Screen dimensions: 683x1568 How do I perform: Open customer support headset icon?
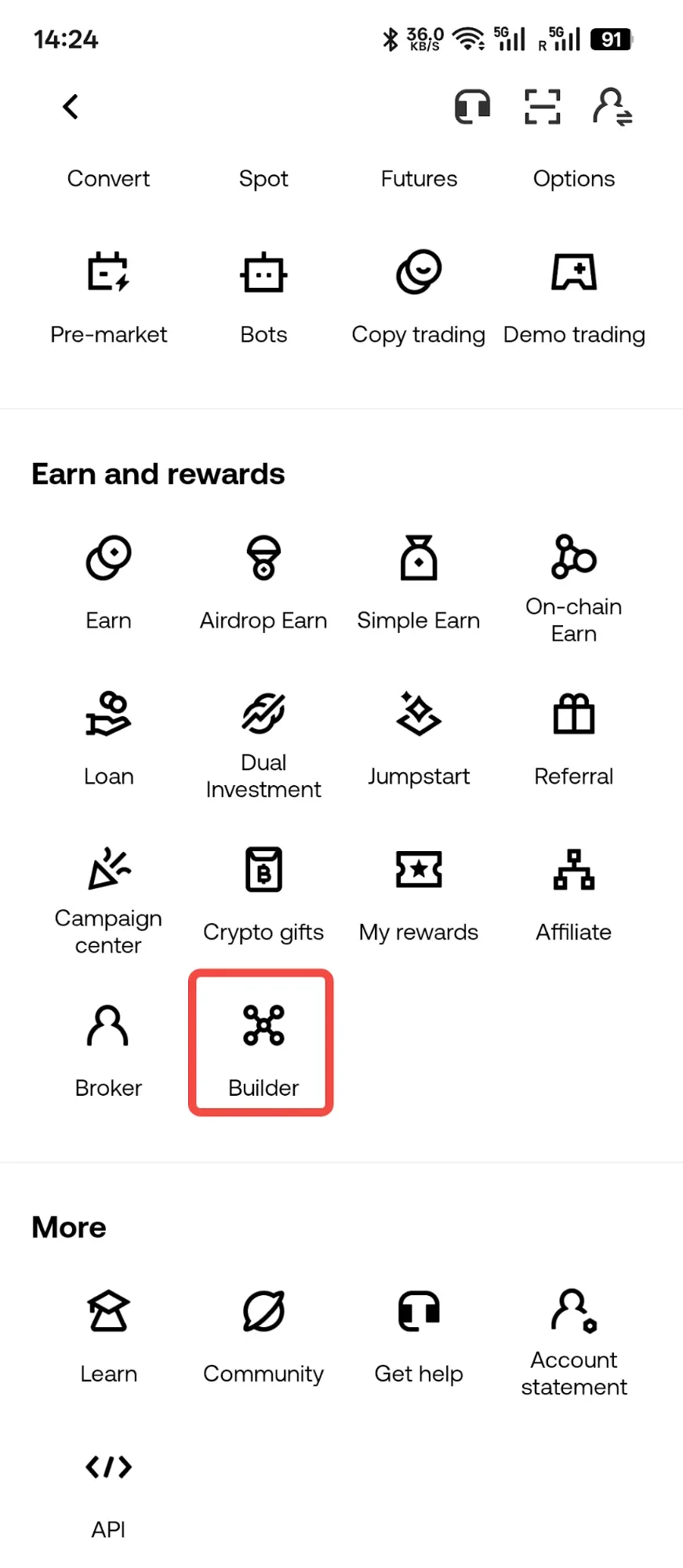472,107
